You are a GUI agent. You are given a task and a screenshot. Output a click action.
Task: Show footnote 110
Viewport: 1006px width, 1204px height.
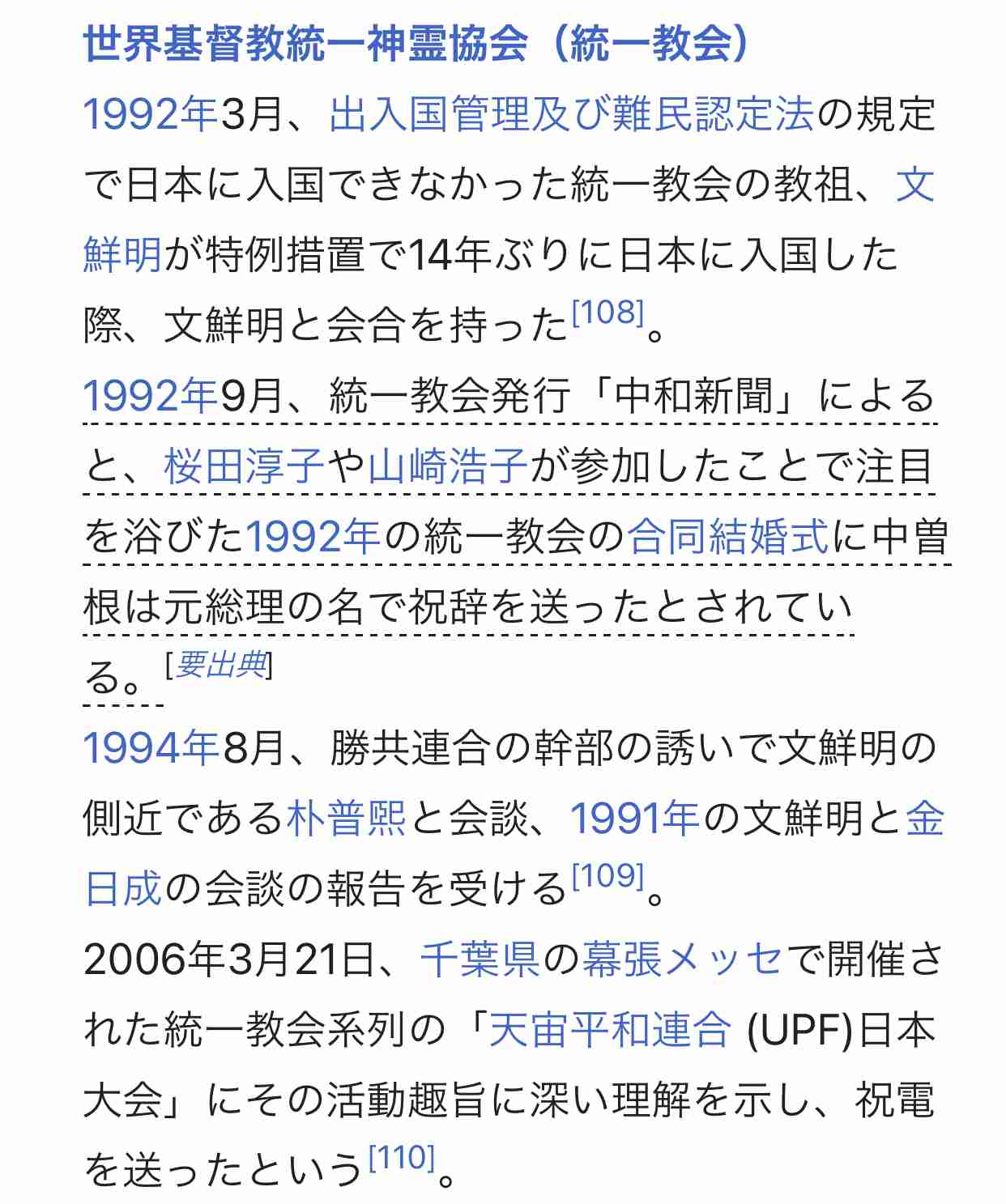[x=402, y=1159]
